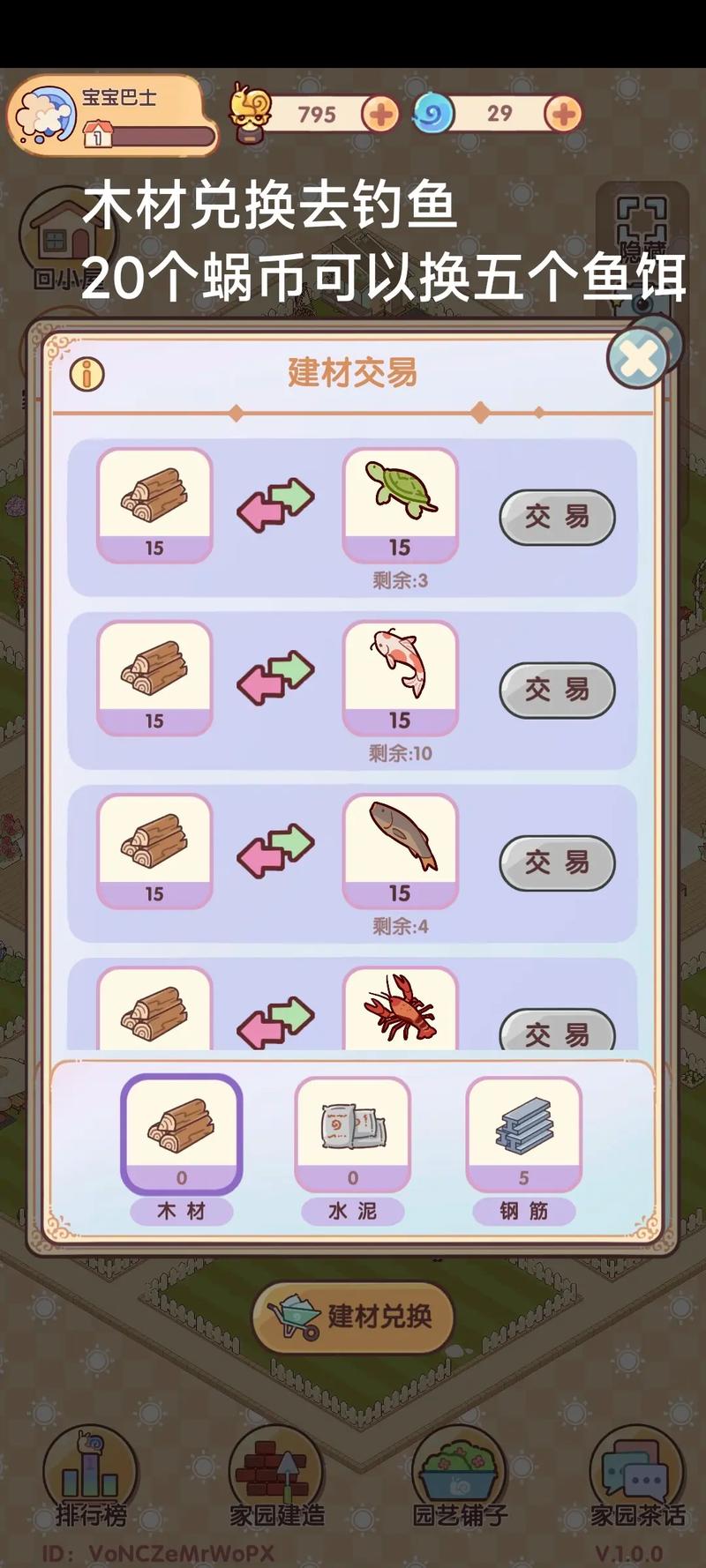
Task: Tap 交易 for the turtle exchange
Action: tap(557, 517)
